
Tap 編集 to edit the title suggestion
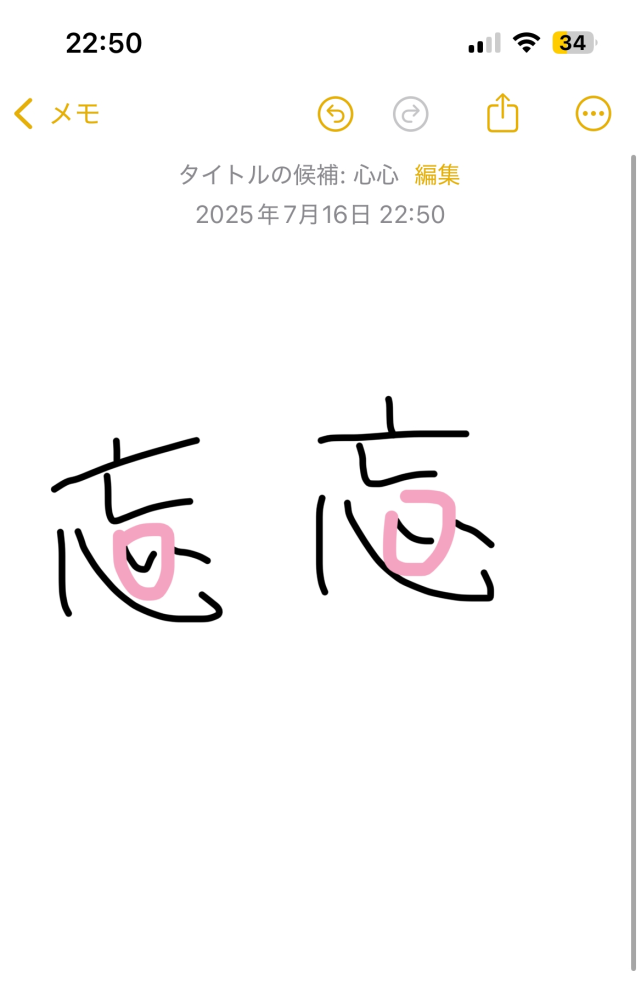[x=437, y=175]
